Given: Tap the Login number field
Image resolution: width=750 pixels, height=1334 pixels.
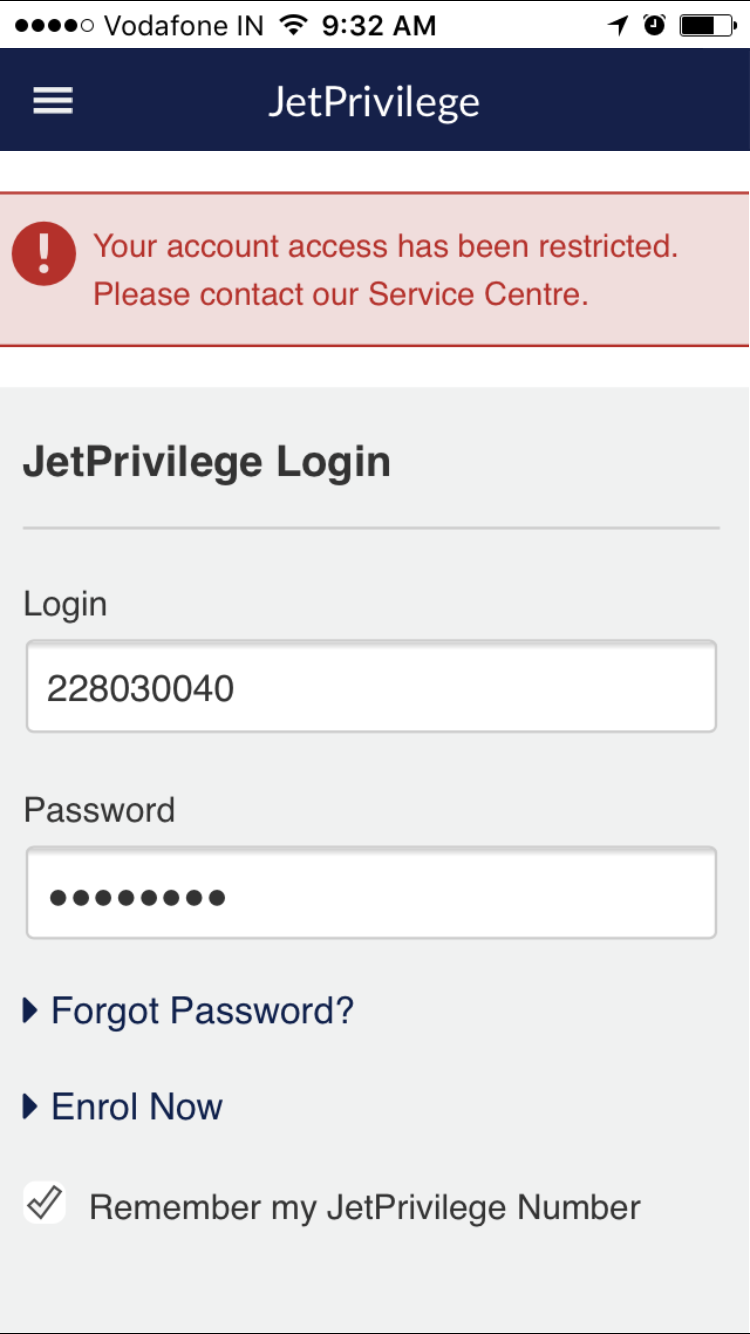Looking at the screenshot, I should 371,687.
